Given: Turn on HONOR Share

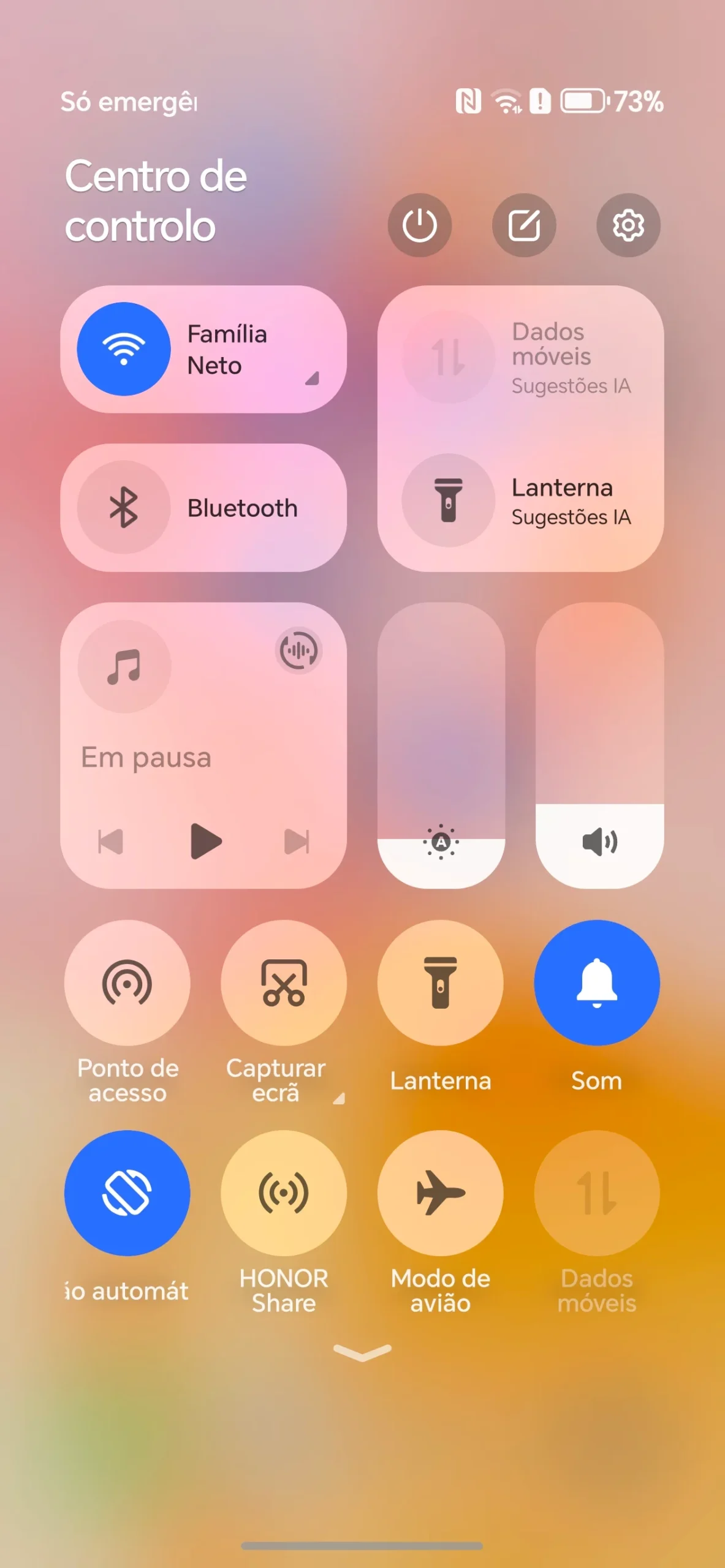Looking at the screenshot, I should click(x=283, y=1193).
